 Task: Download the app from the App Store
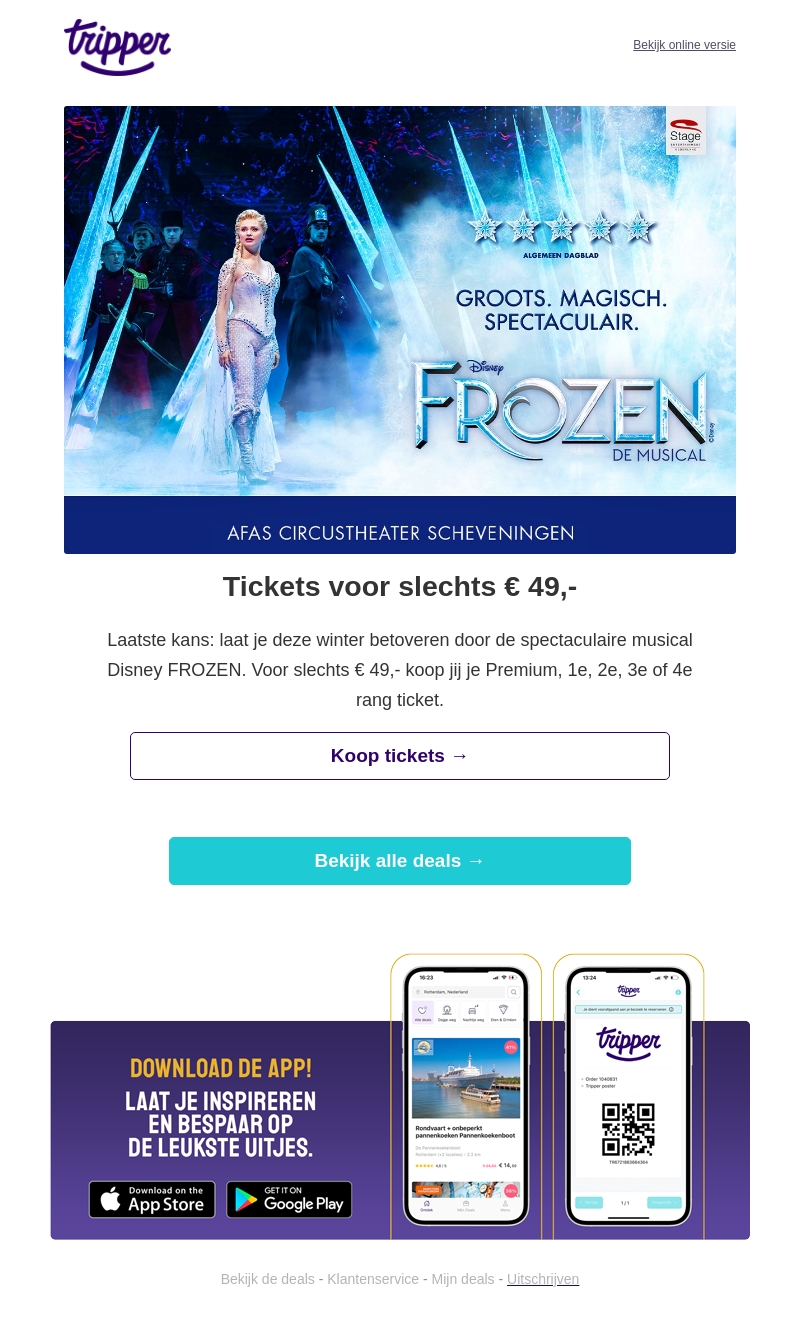point(152,1199)
